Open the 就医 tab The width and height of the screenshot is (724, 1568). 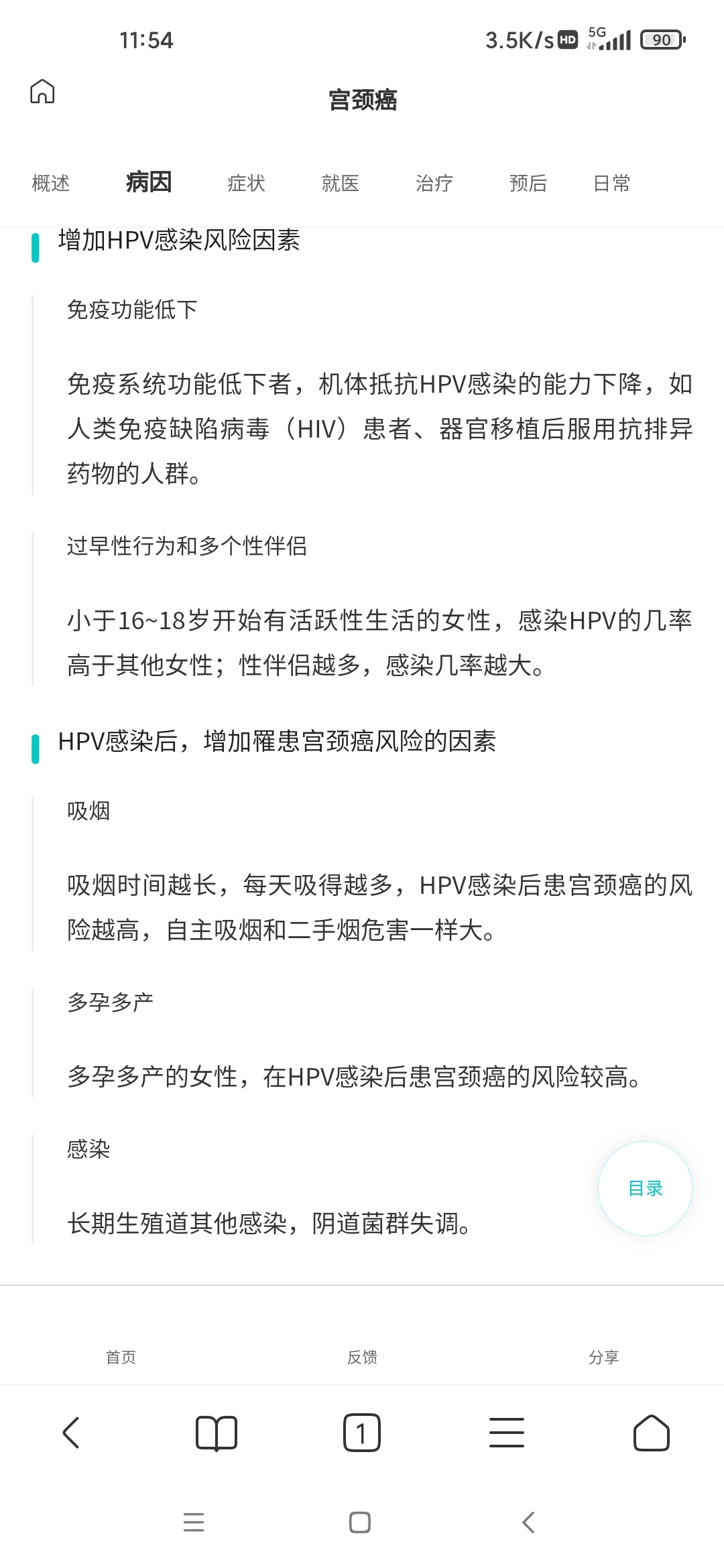coord(341,183)
